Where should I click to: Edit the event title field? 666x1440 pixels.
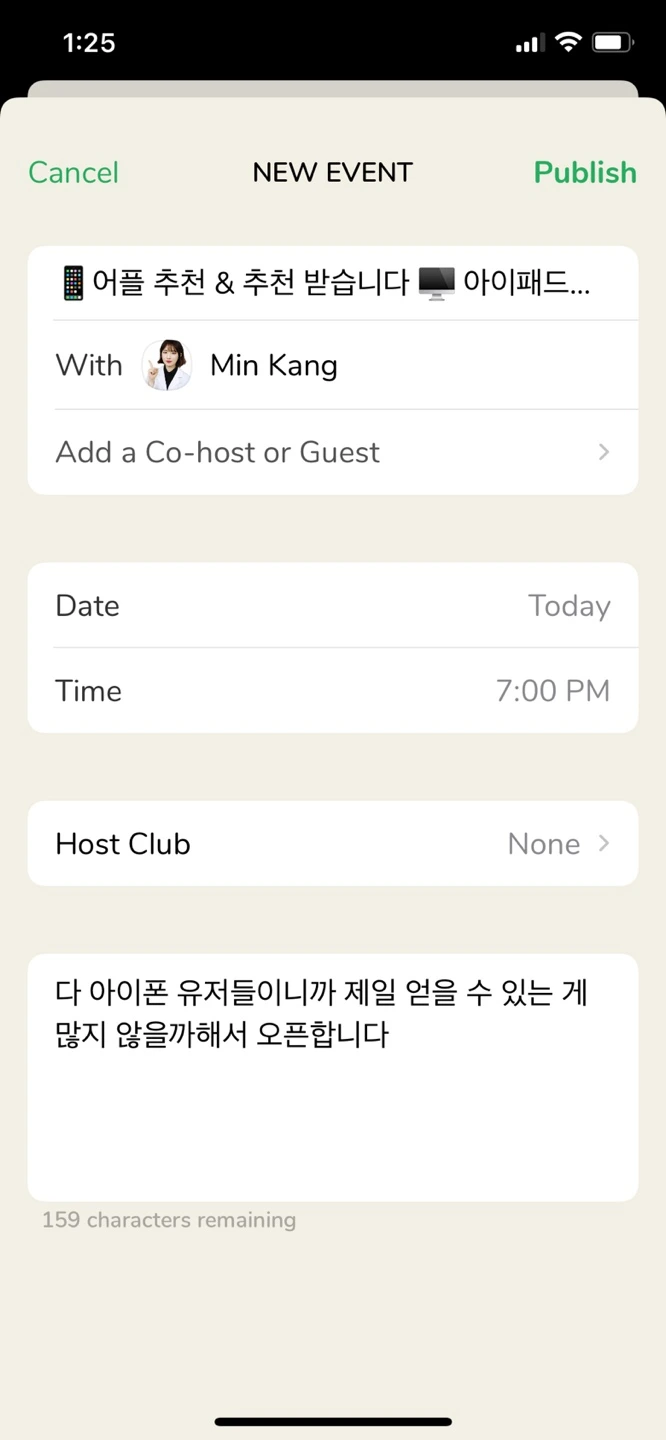click(332, 283)
